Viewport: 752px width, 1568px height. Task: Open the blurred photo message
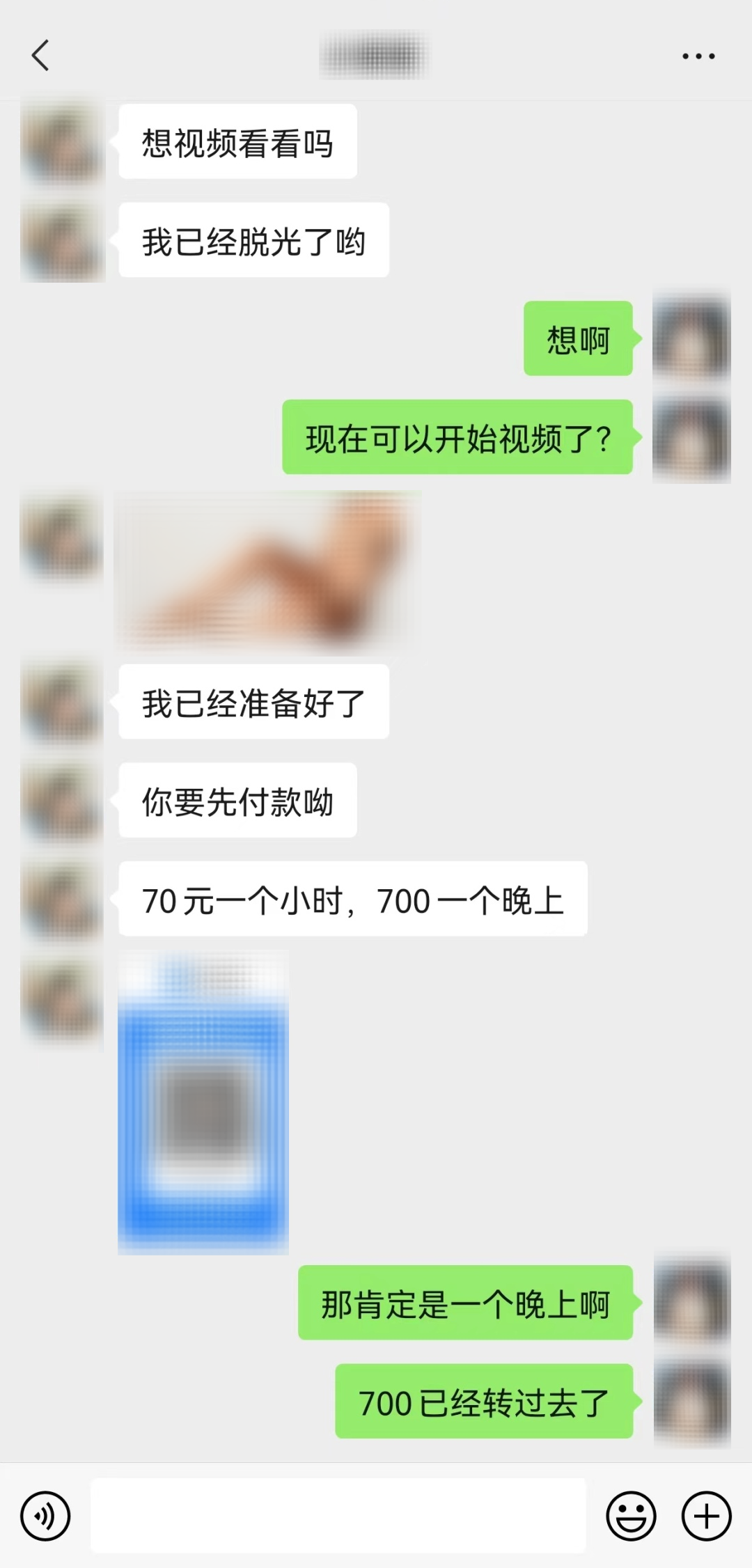point(267,571)
